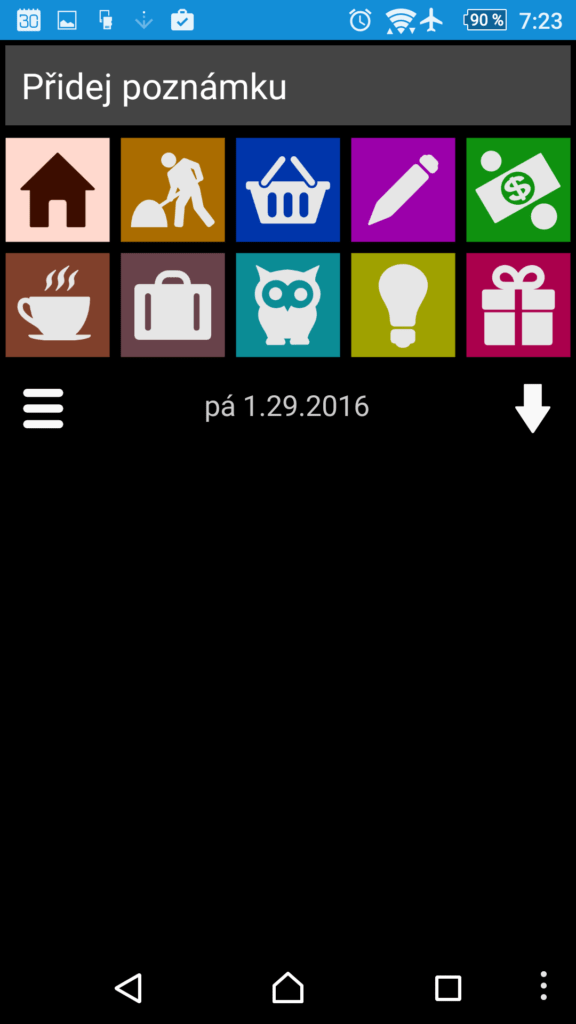
Task: Select the light bulb category
Action: point(403,305)
